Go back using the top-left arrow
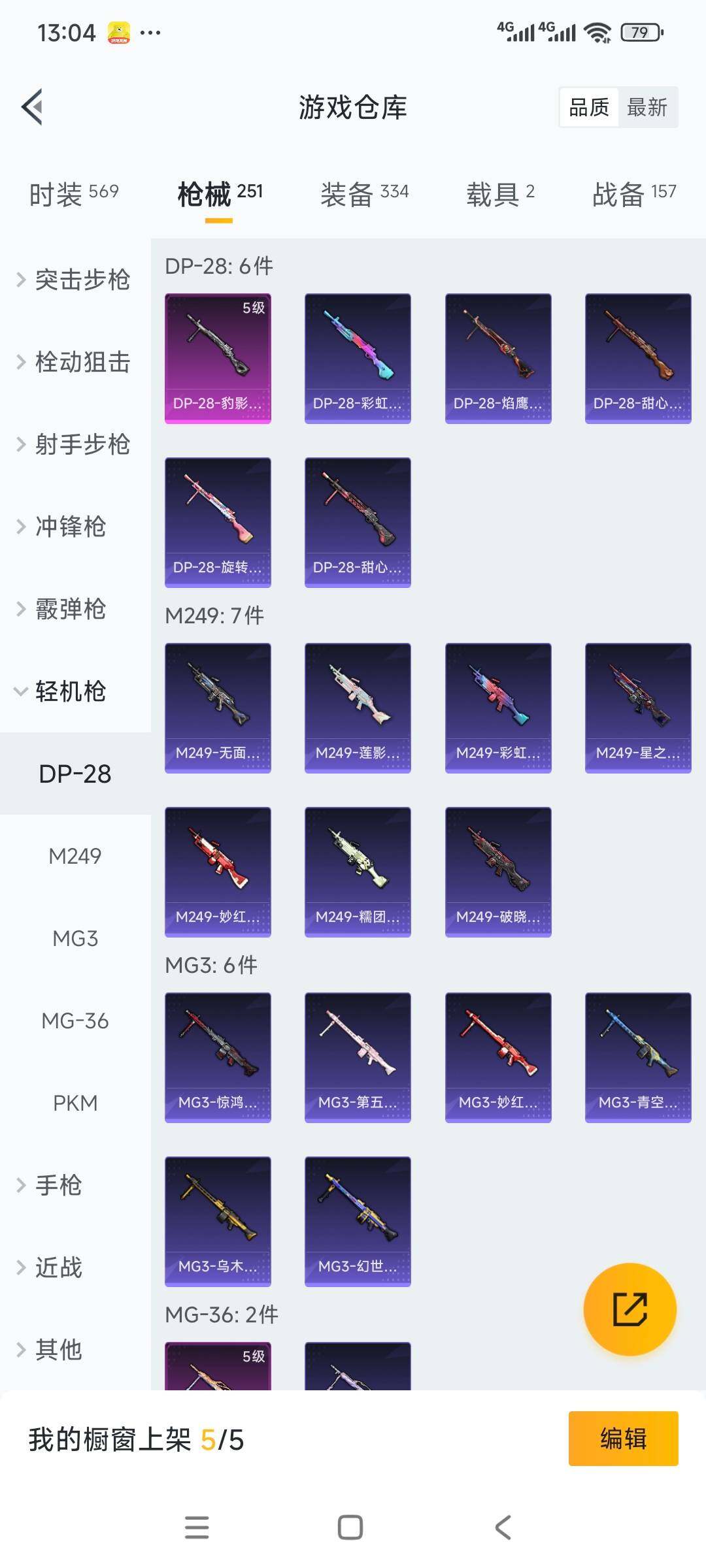The image size is (706, 1568). (33, 106)
